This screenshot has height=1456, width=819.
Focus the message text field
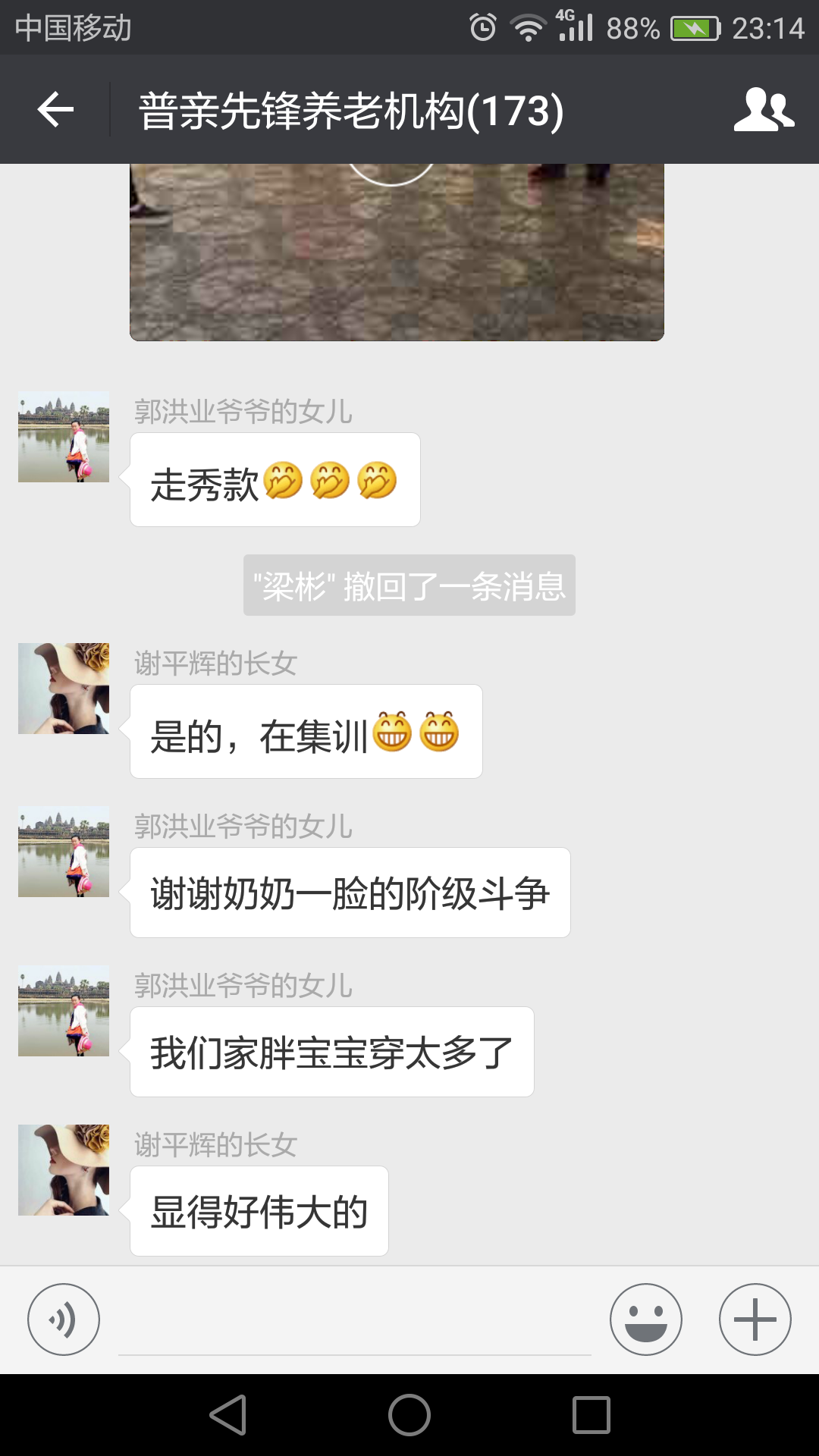point(354,1321)
